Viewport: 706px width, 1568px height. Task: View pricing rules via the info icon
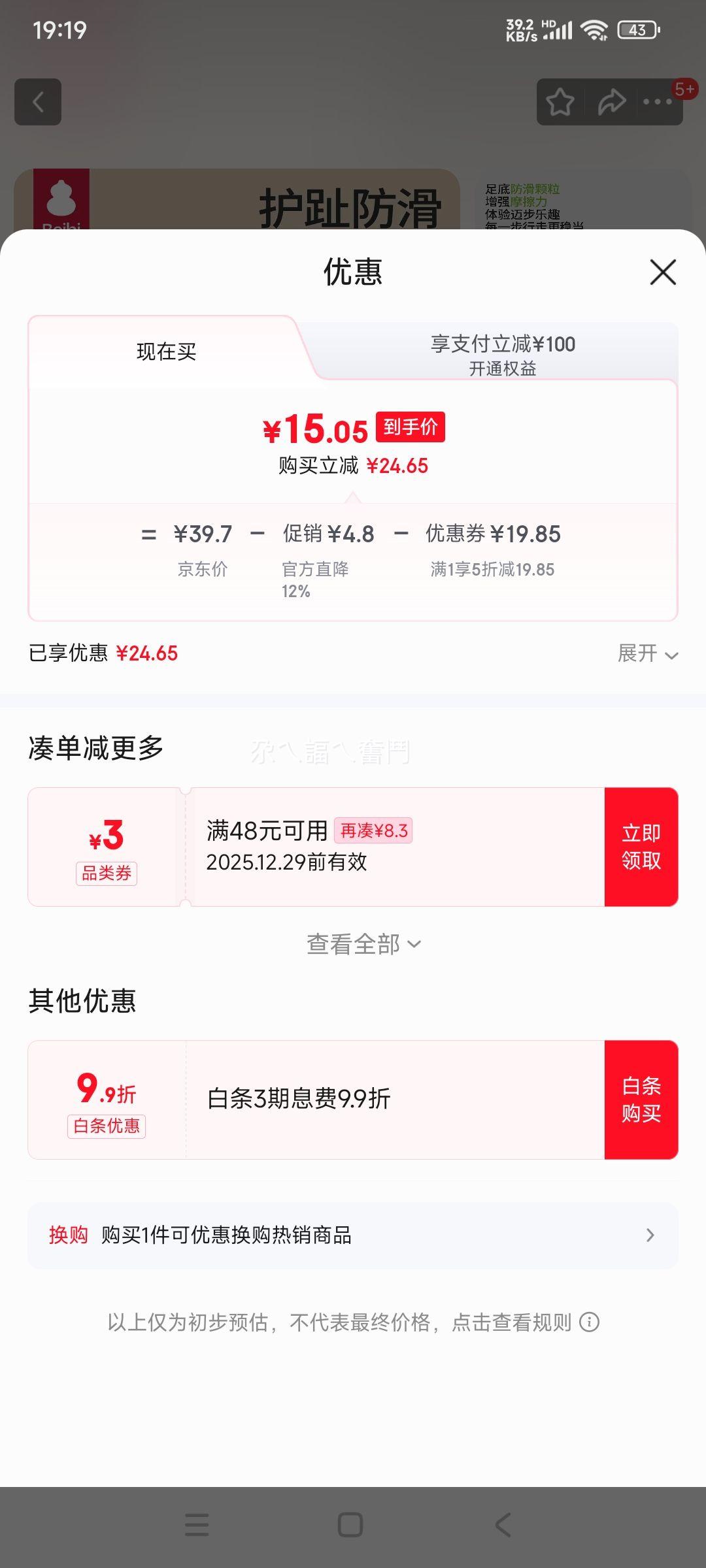point(589,1322)
